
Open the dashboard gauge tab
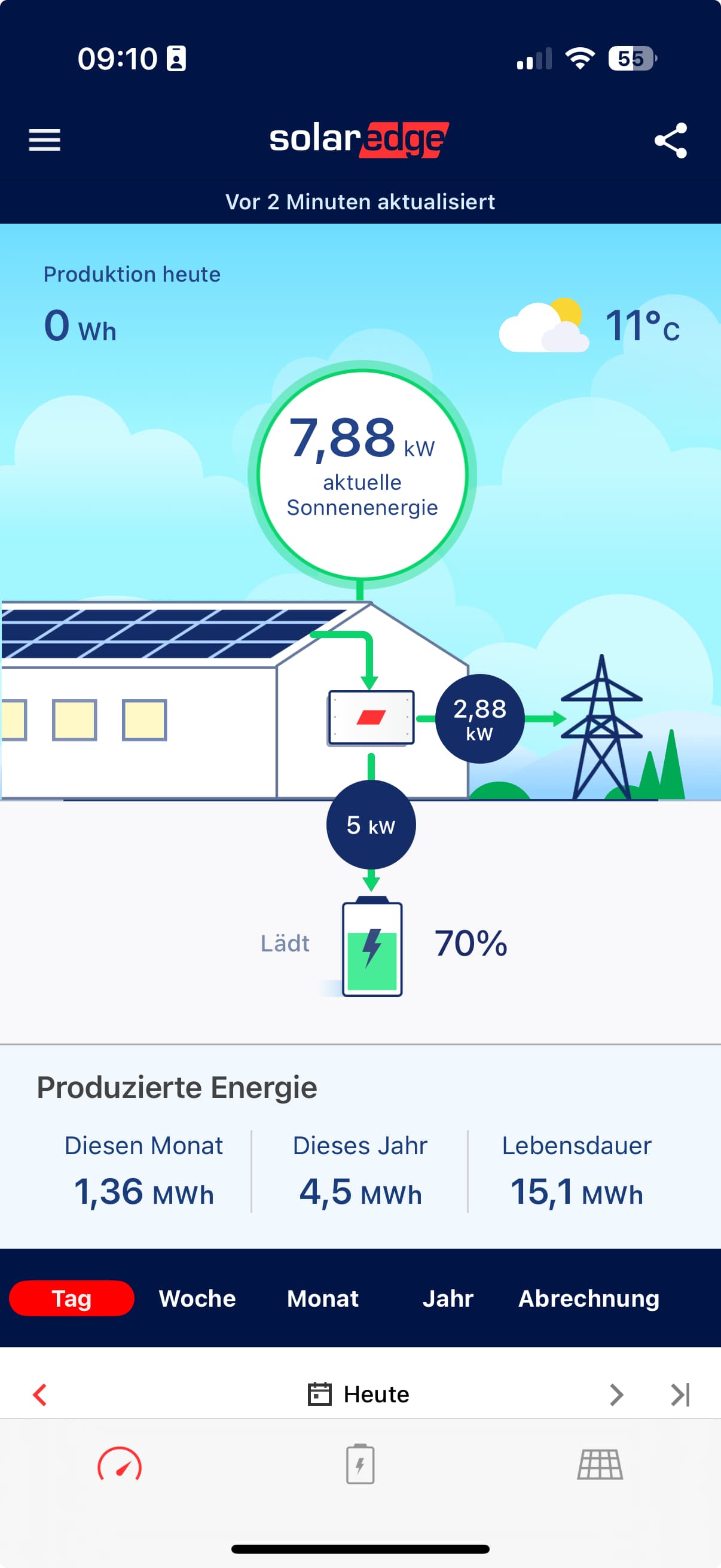(120, 1465)
